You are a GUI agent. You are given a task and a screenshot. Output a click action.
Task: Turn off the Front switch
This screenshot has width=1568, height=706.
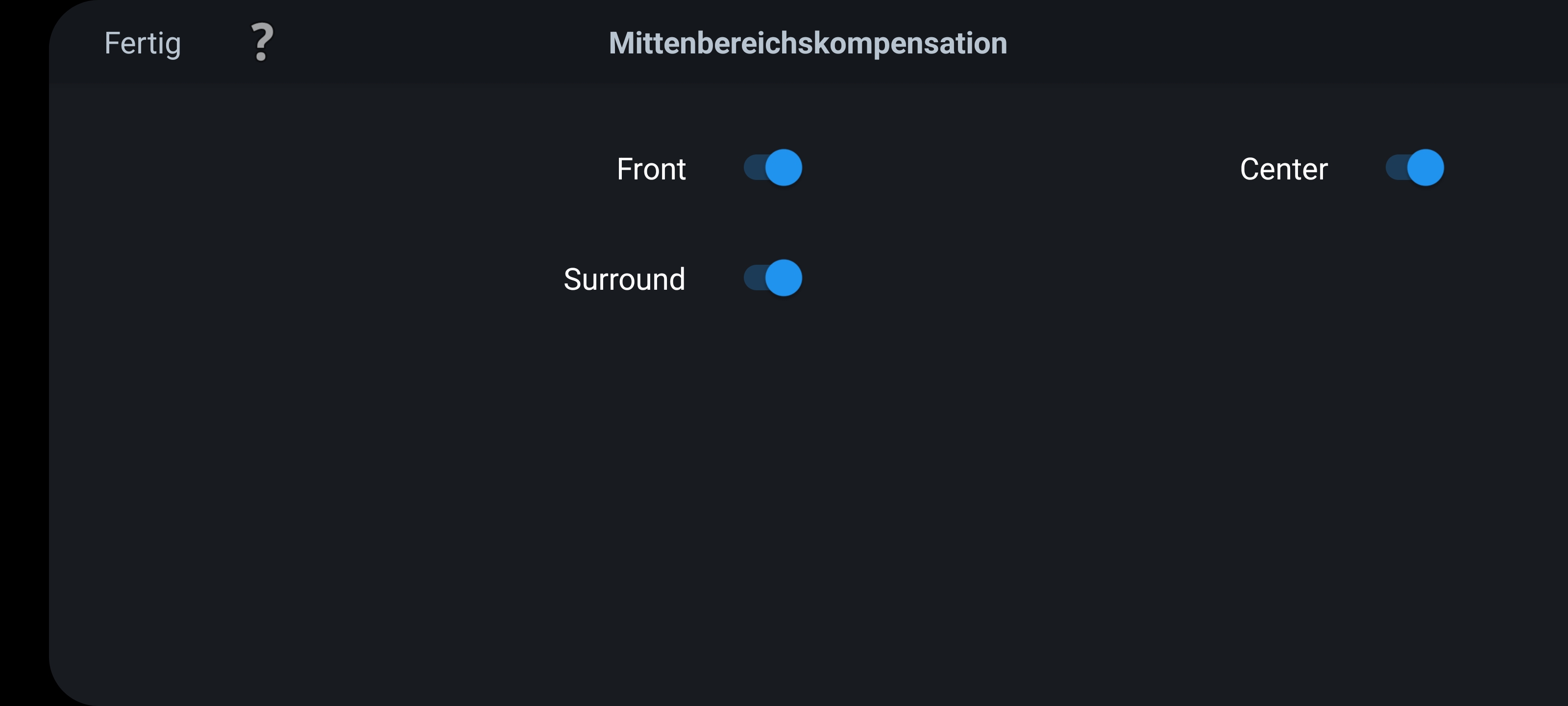(x=773, y=168)
